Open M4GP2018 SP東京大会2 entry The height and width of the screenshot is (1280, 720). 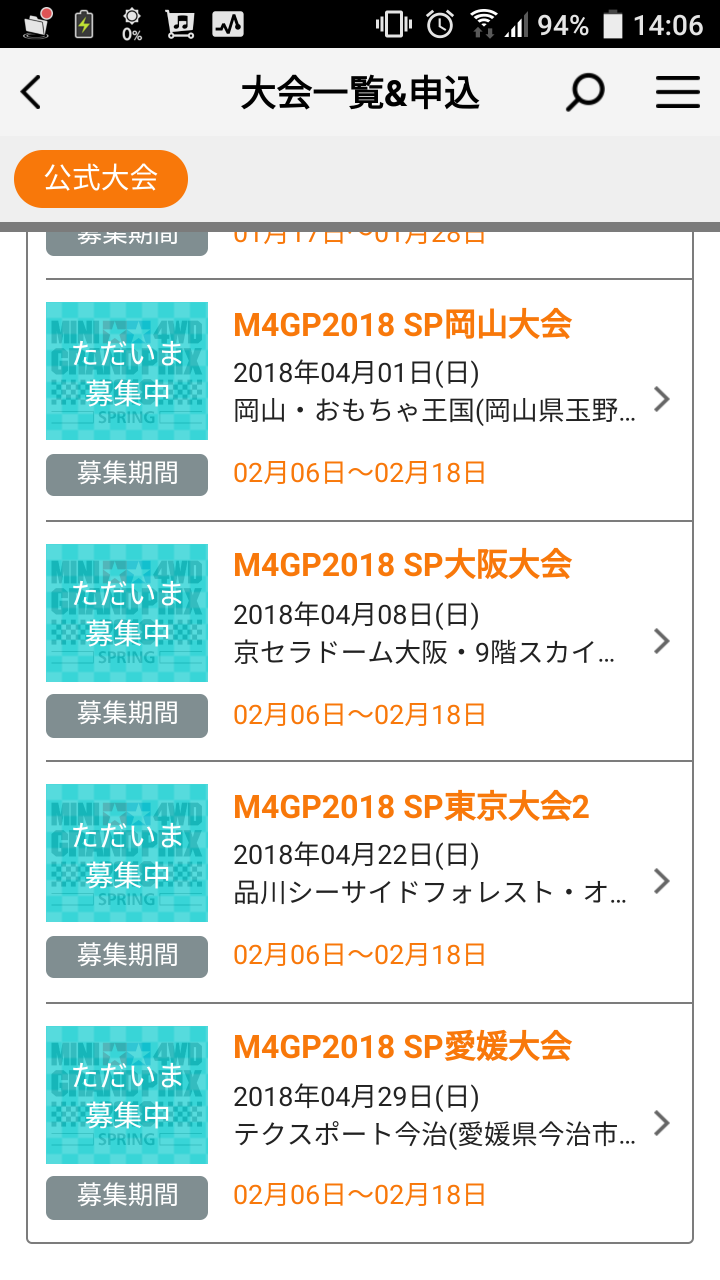(x=360, y=882)
